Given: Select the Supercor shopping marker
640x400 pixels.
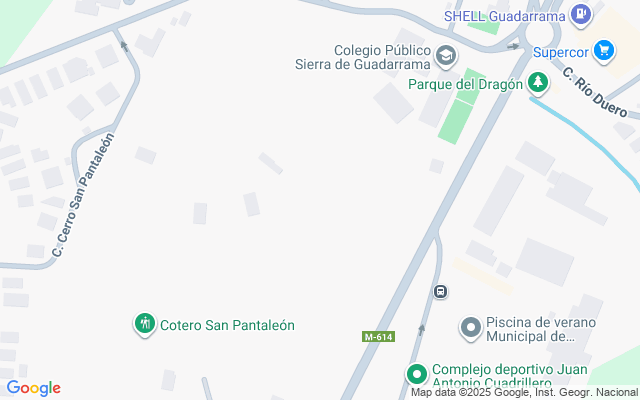Looking at the screenshot, I should 603,50.
